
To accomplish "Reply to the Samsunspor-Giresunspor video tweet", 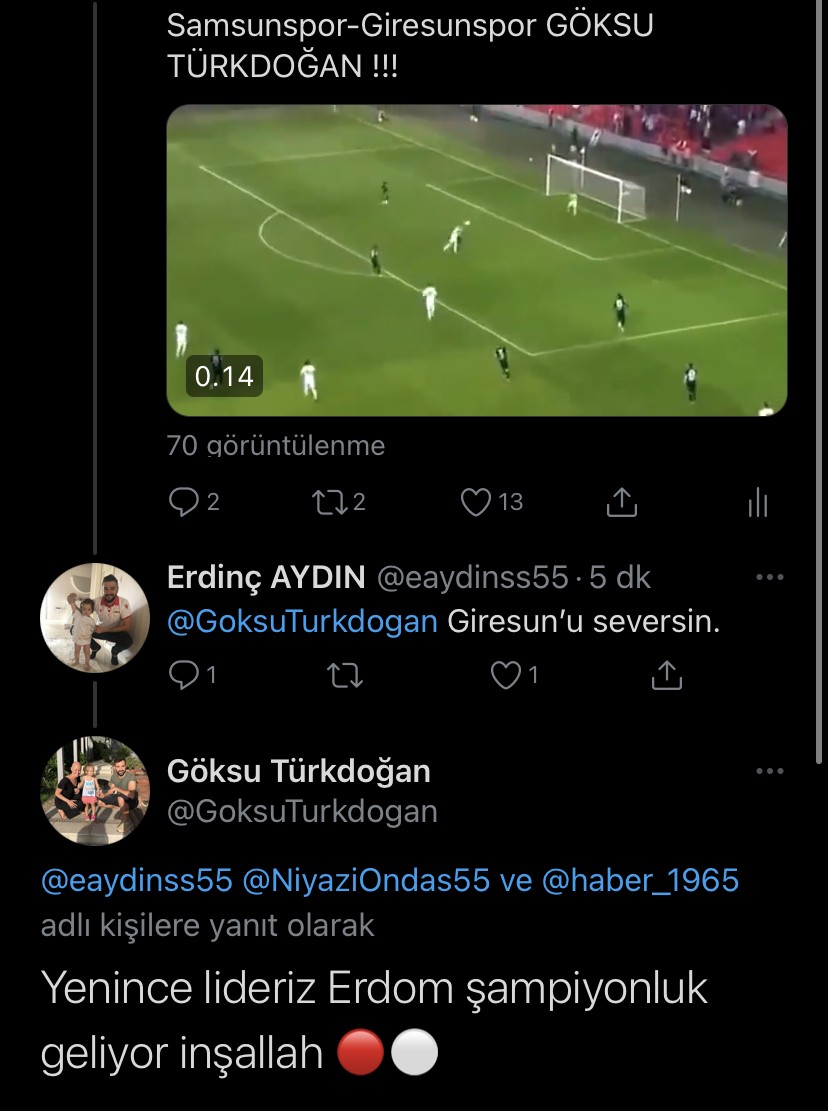I will click(x=184, y=502).
